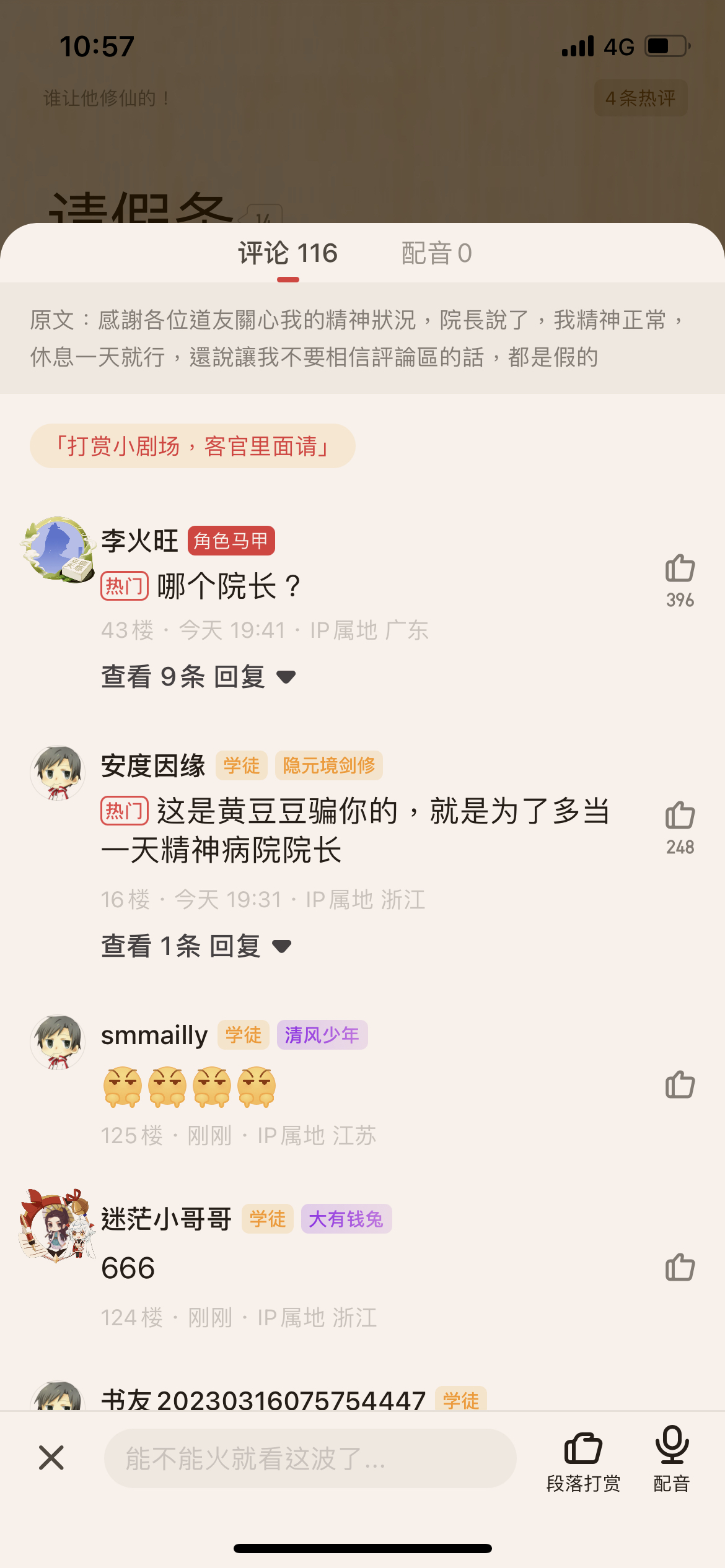Open 迷茫小哥哥's profile avatar
Screen dimensions: 725x1568
[x=58, y=1226]
